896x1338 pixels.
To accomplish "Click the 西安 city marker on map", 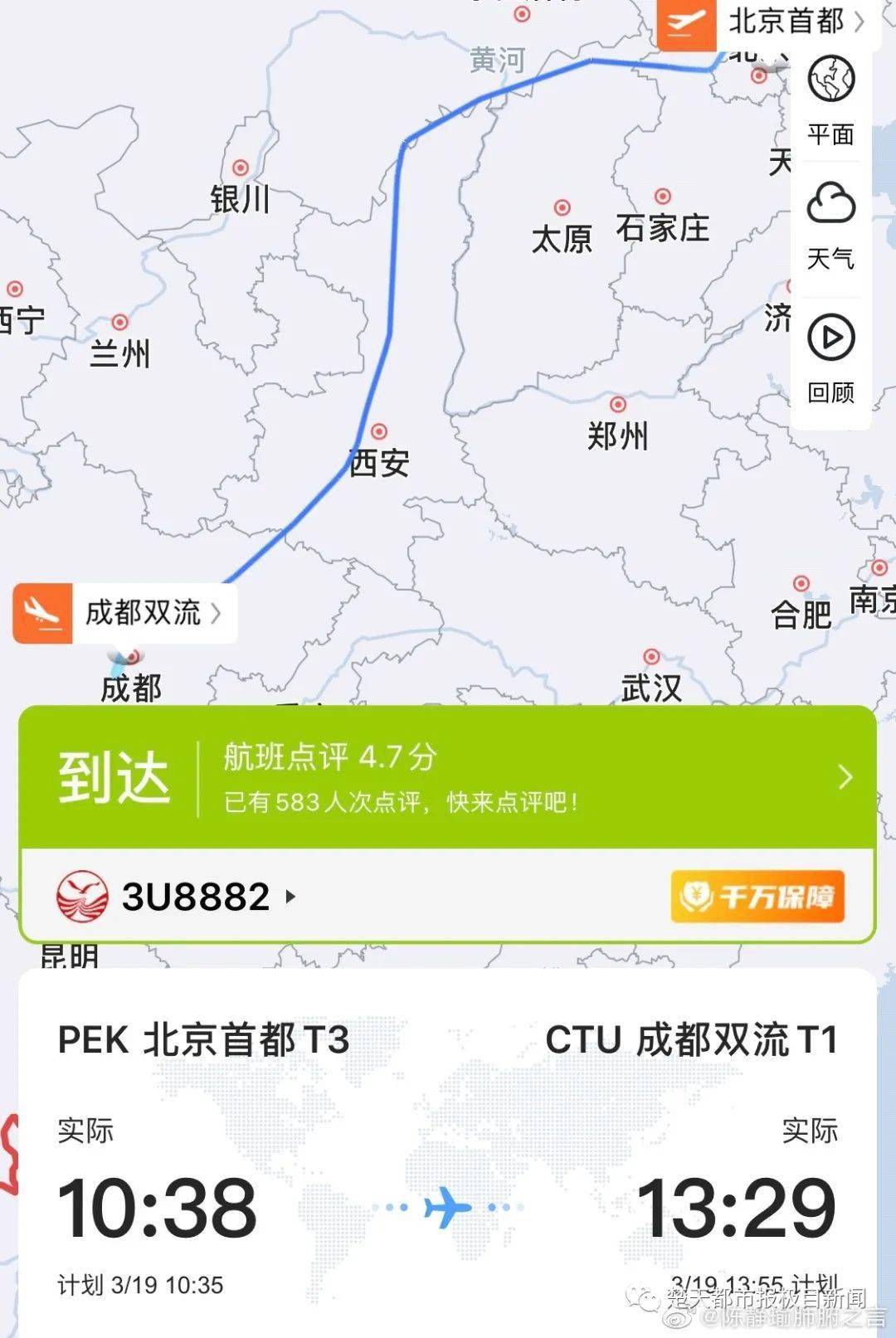I will click(x=380, y=432).
